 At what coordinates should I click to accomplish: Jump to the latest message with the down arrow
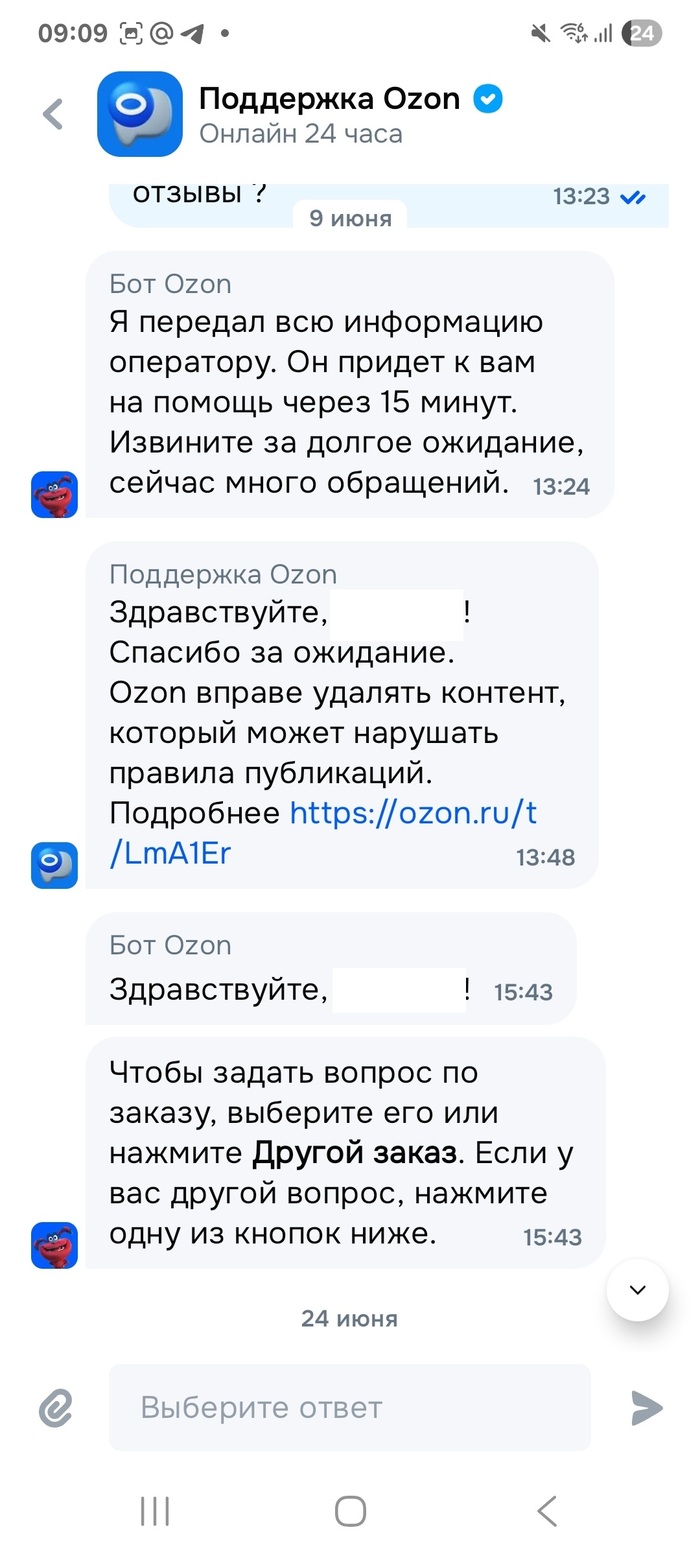[x=638, y=1290]
